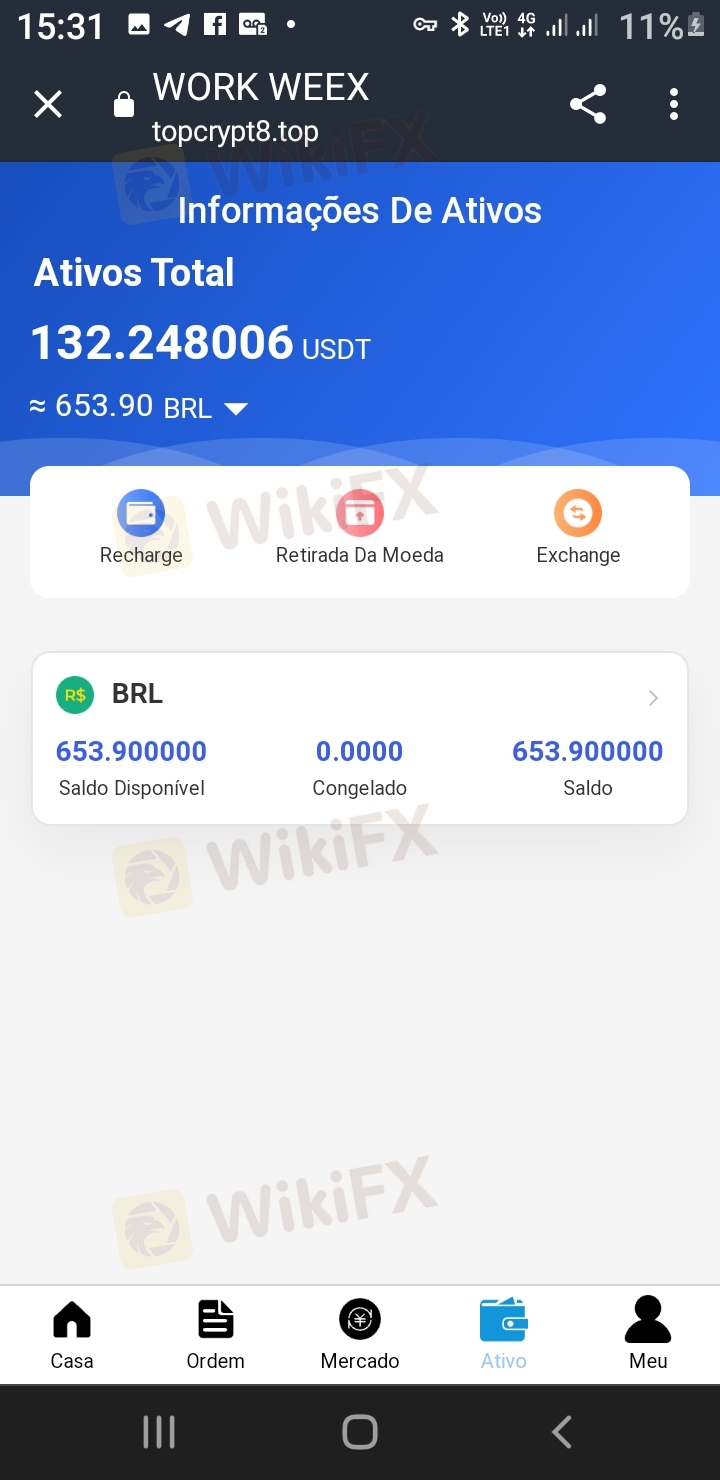Switch to the Mercado tab
This screenshot has height=1480, width=720.
pyautogui.click(x=360, y=1334)
